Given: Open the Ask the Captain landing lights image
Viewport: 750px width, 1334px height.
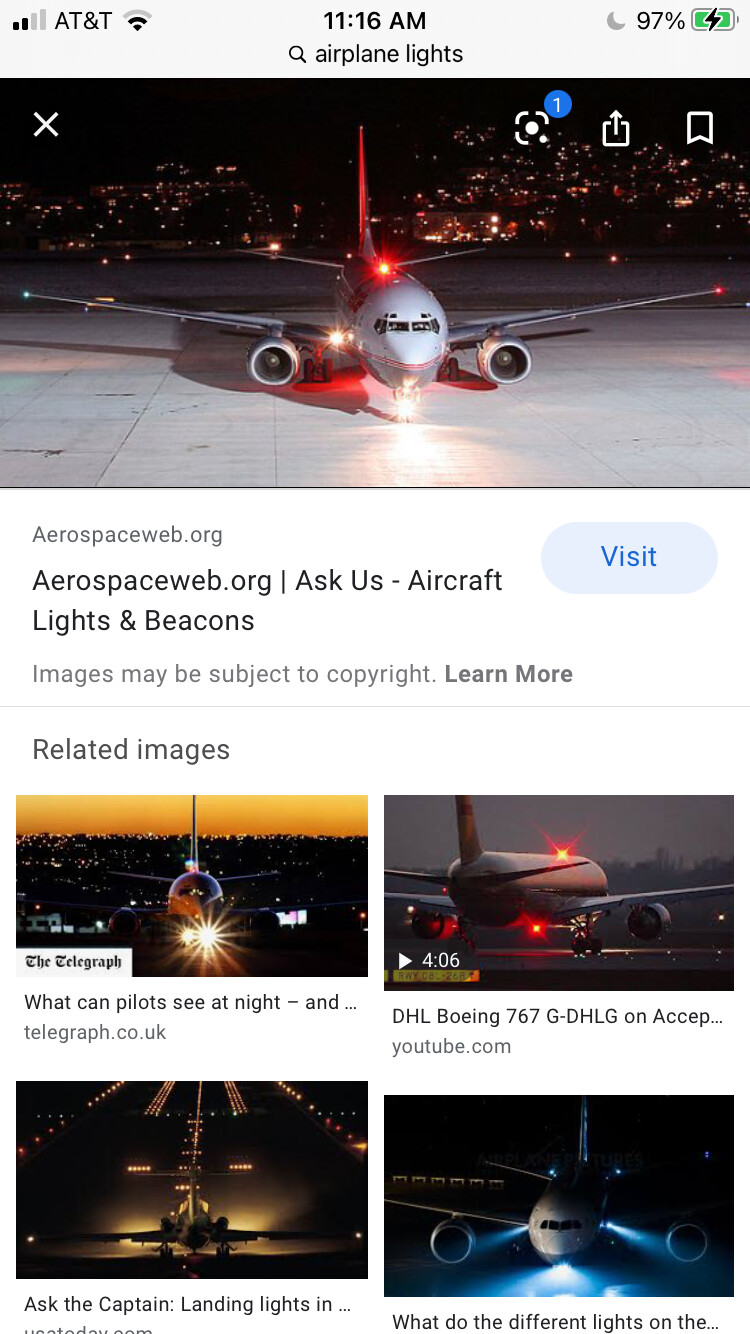Looking at the screenshot, I should pyautogui.click(x=192, y=1179).
